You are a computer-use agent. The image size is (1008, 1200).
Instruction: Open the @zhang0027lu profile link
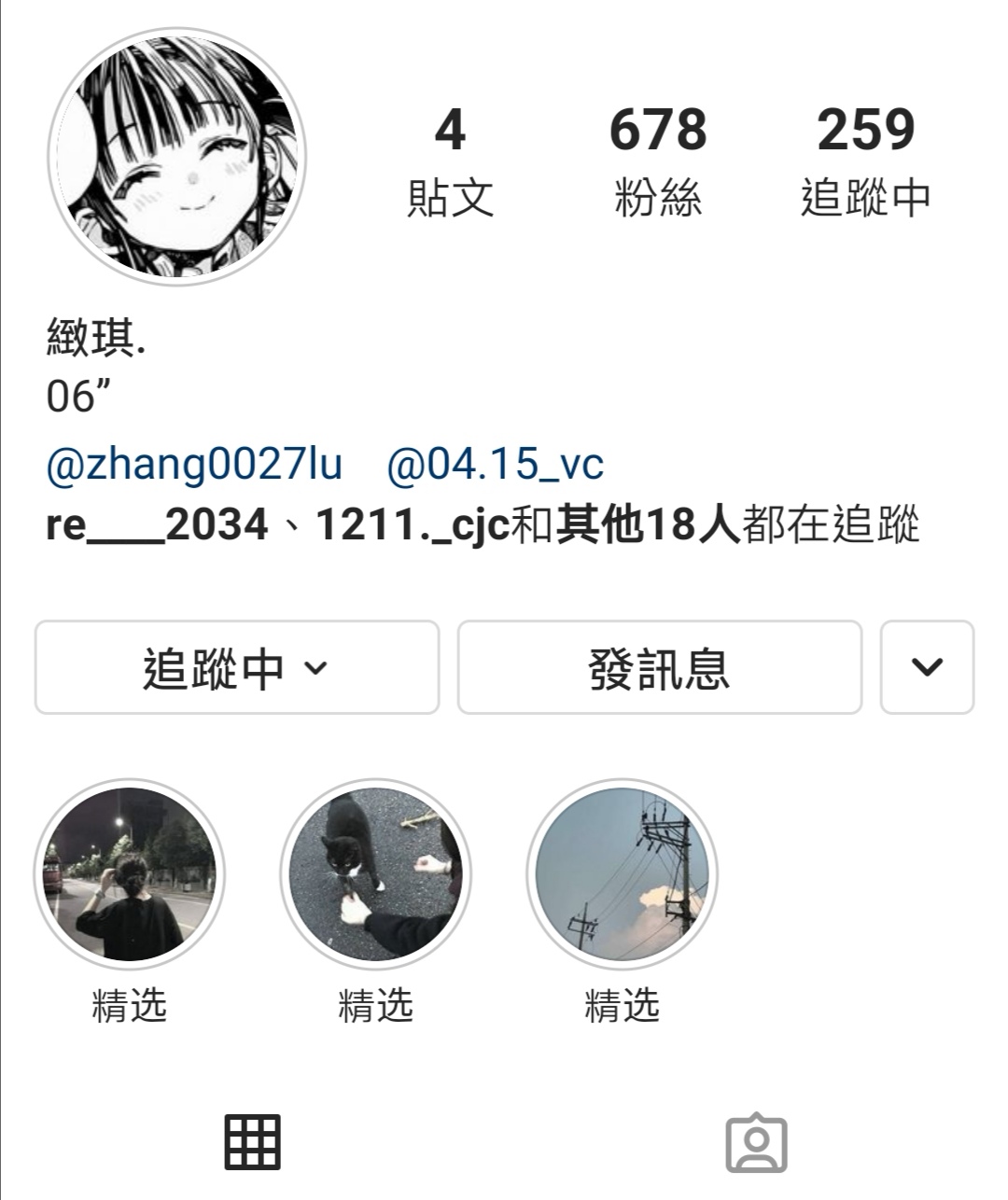pos(194,464)
